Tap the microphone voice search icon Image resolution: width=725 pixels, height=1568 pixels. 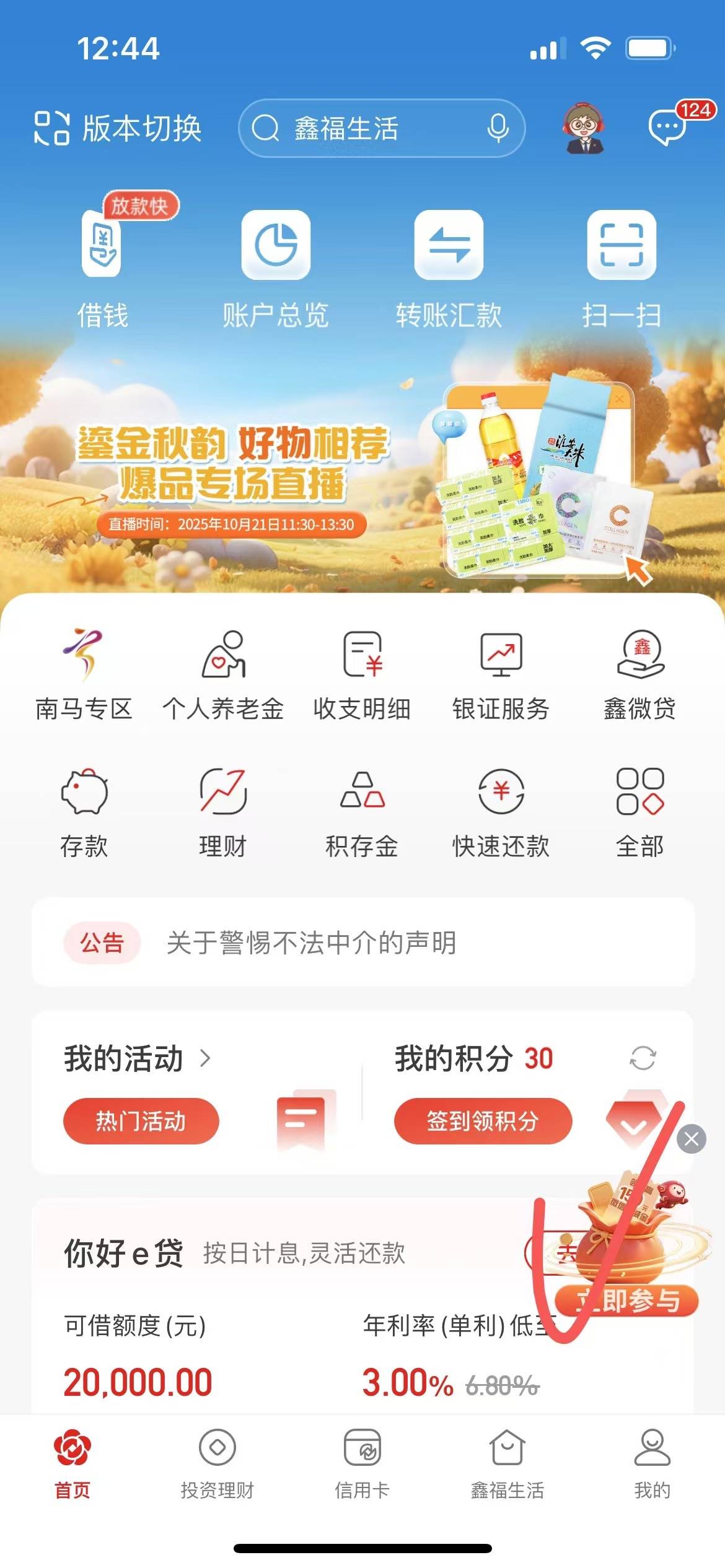[498, 128]
